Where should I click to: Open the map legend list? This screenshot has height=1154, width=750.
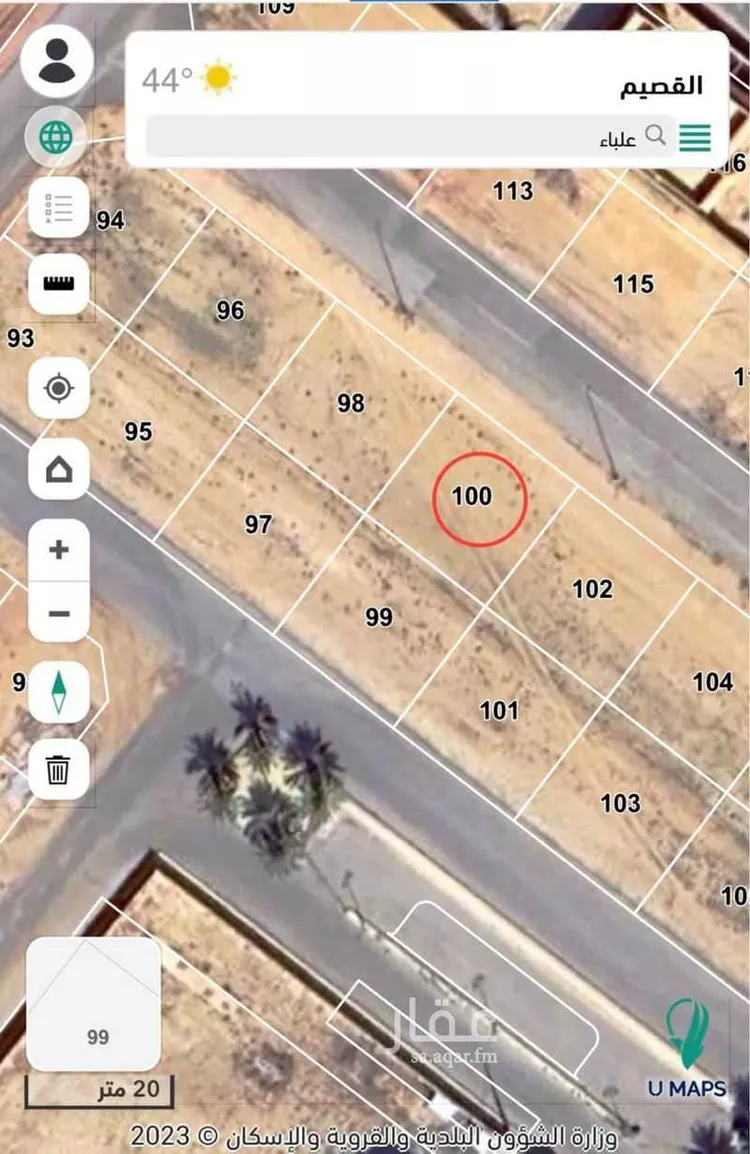[58, 208]
